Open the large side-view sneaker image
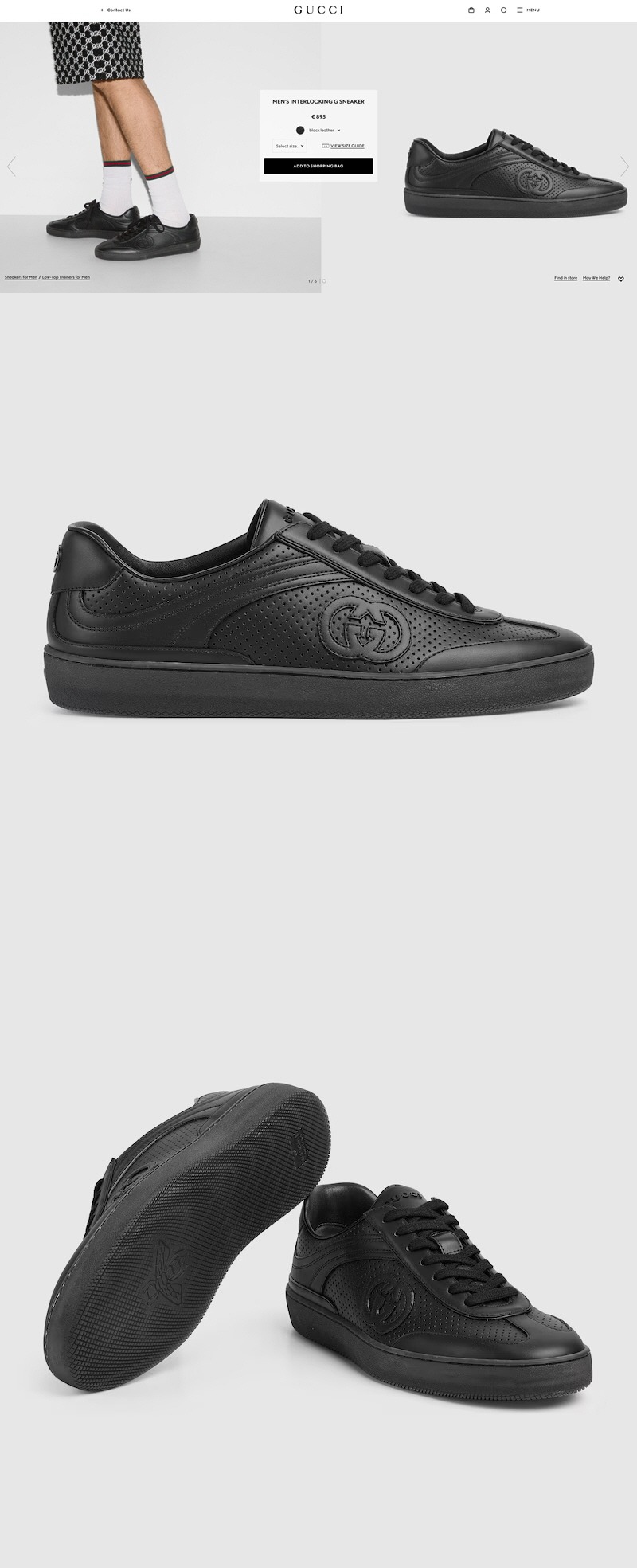 coord(318,610)
